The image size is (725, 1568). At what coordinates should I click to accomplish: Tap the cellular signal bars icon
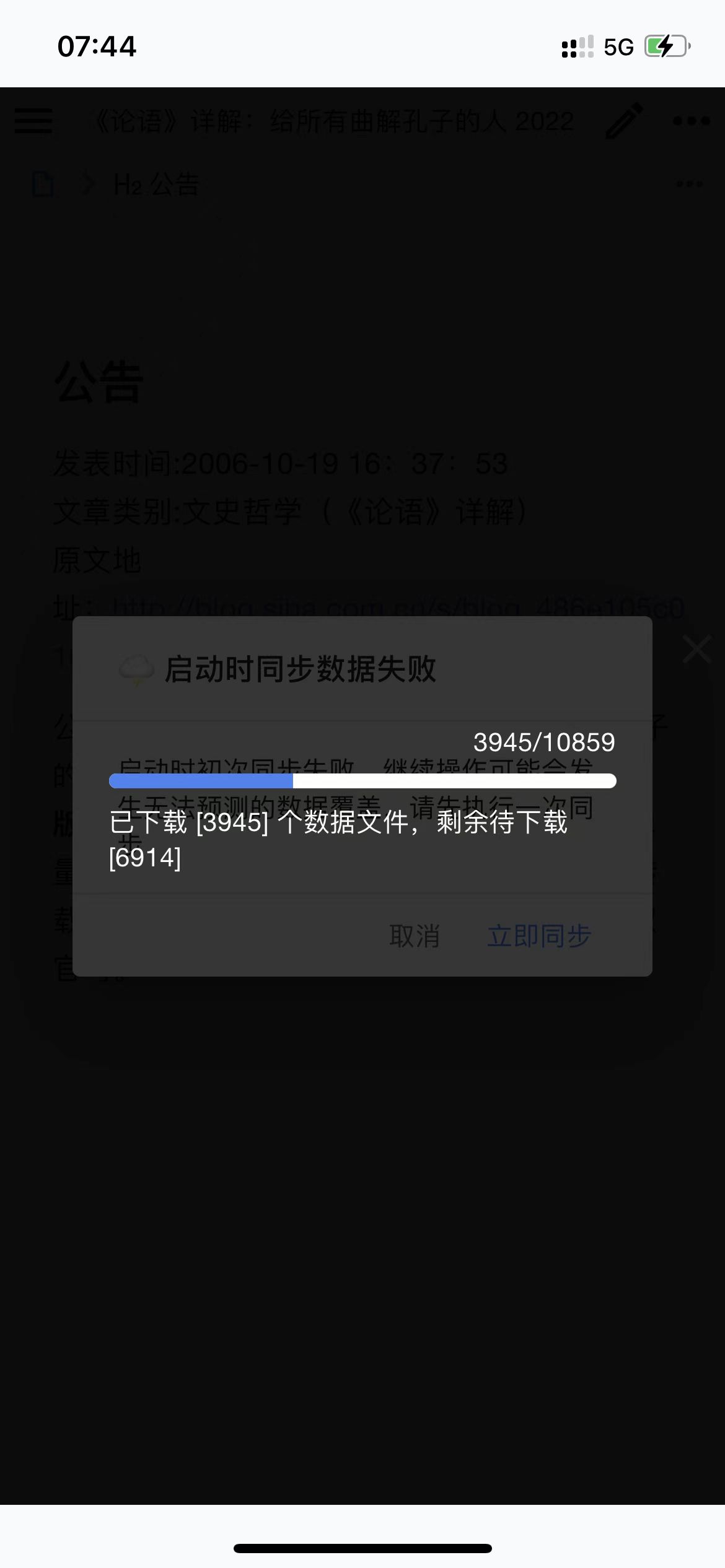point(576,45)
